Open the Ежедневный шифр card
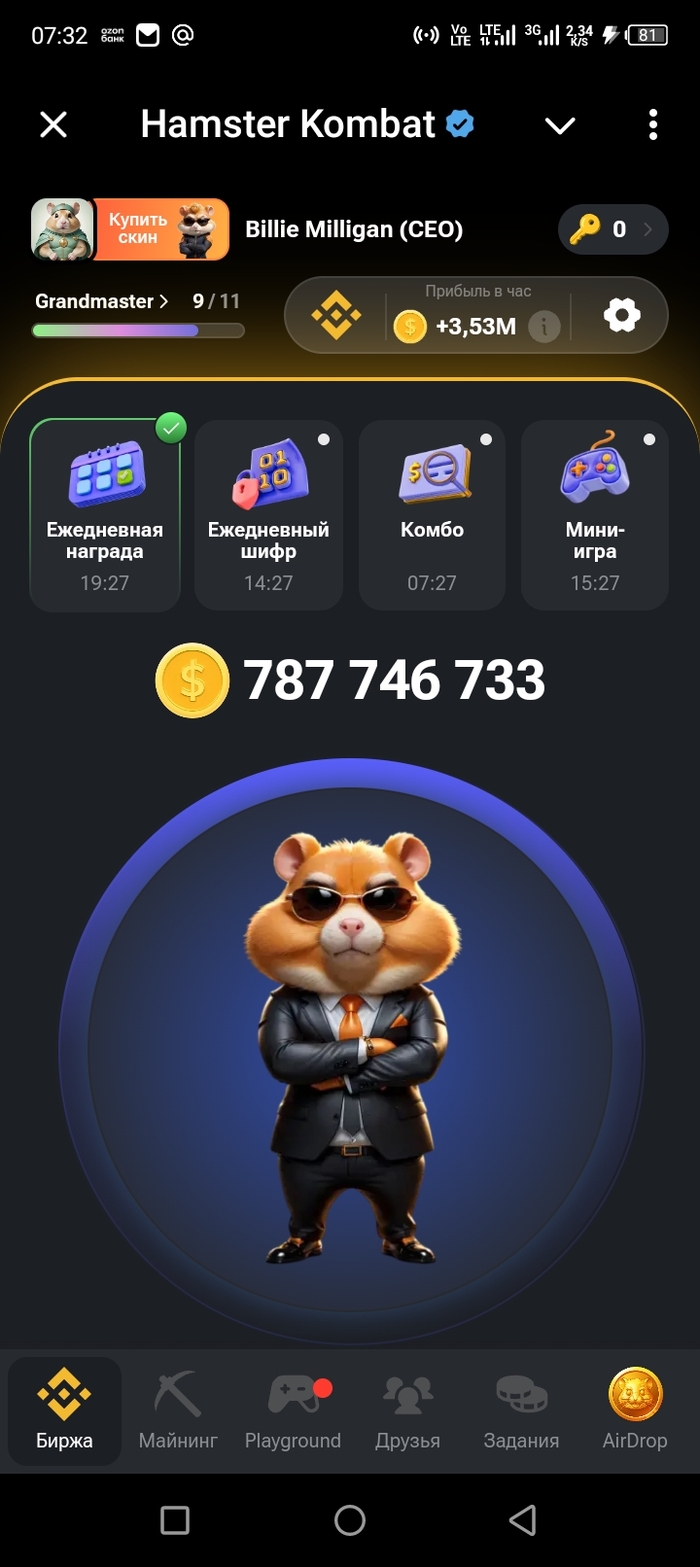This screenshot has height=1567, width=700. tap(268, 514)
